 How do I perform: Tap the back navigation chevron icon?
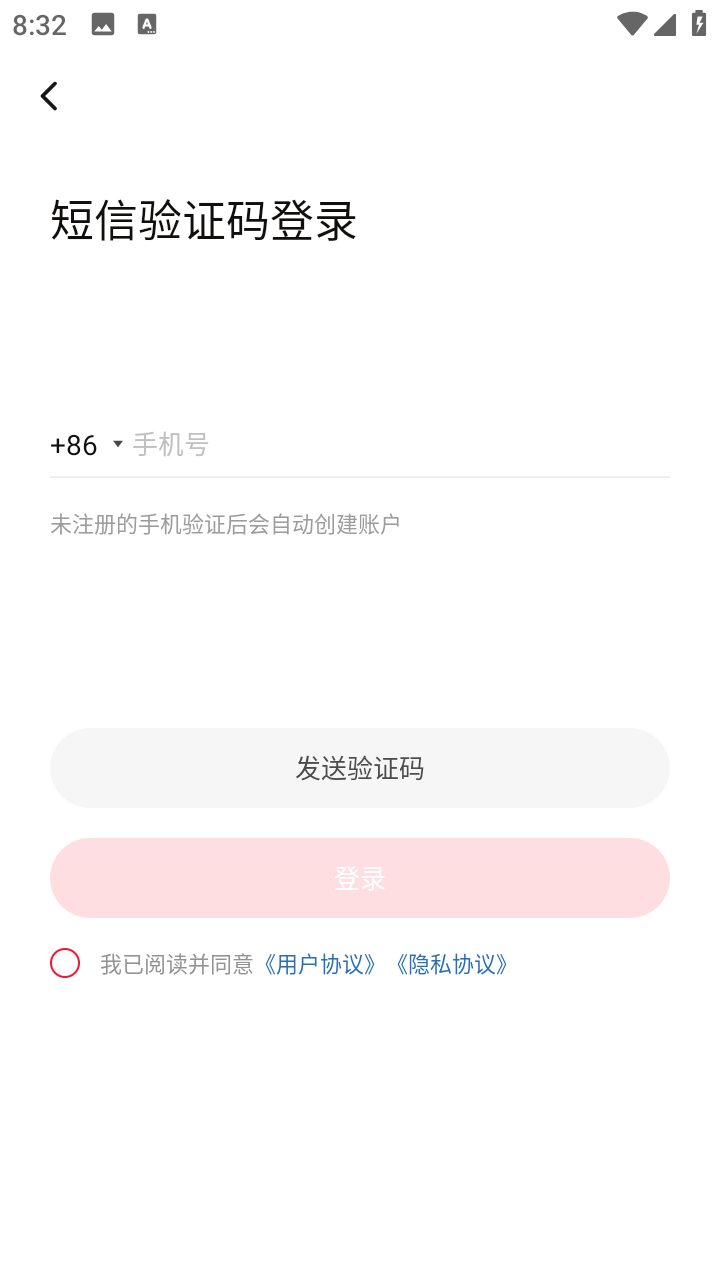[49, 95]
